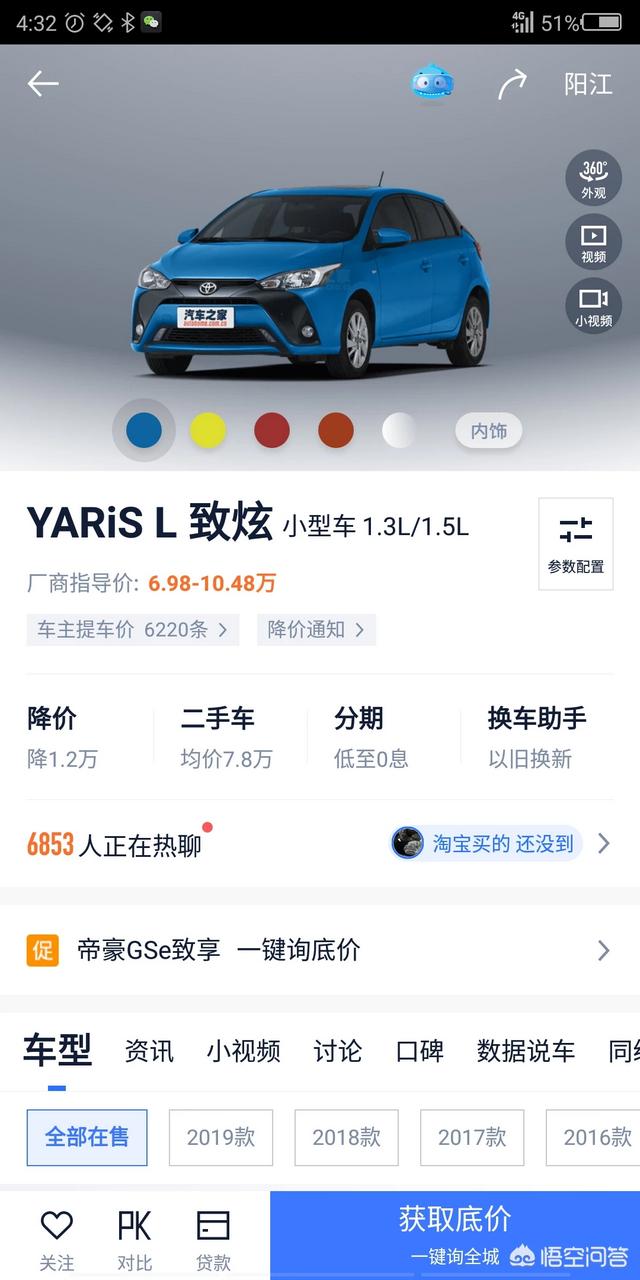The width and height of the screenshot is (640, 1280).
Task: Open the 360° 外观 view
Action: [594, 177]
